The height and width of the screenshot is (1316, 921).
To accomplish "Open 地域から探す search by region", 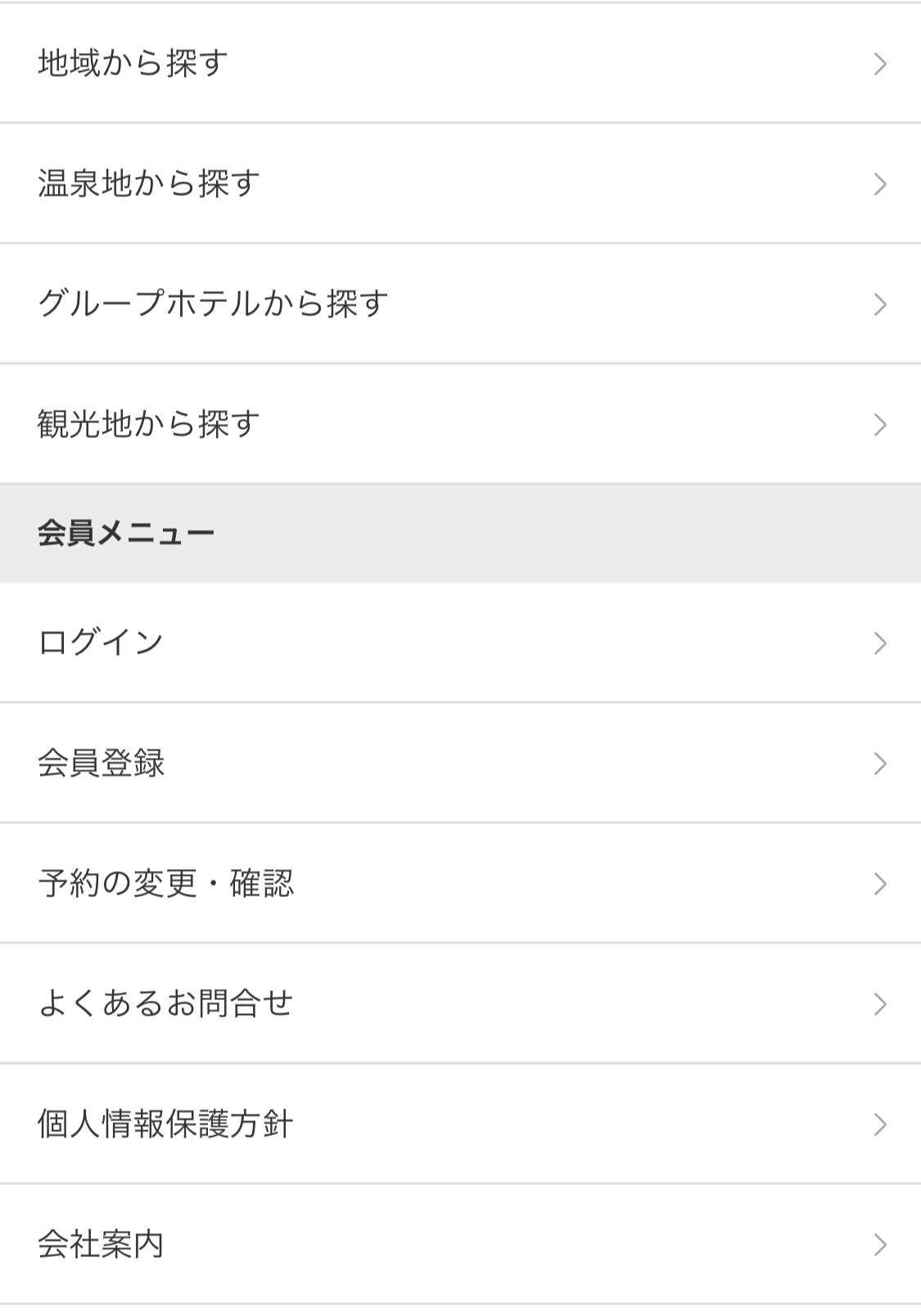I will click(460, 63).
